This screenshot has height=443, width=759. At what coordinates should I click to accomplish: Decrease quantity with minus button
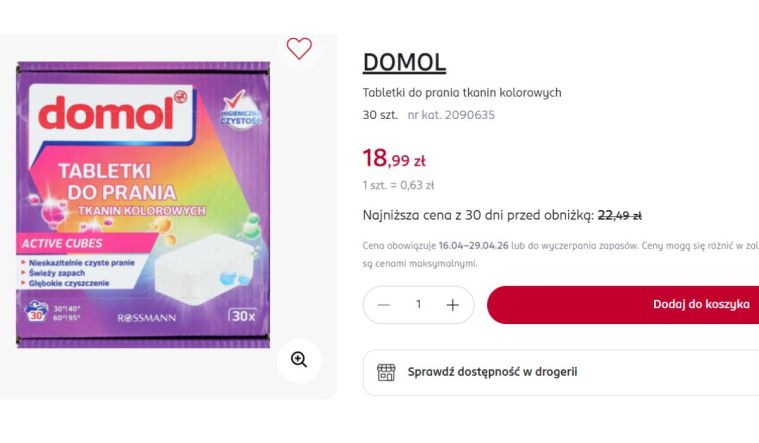384,305
